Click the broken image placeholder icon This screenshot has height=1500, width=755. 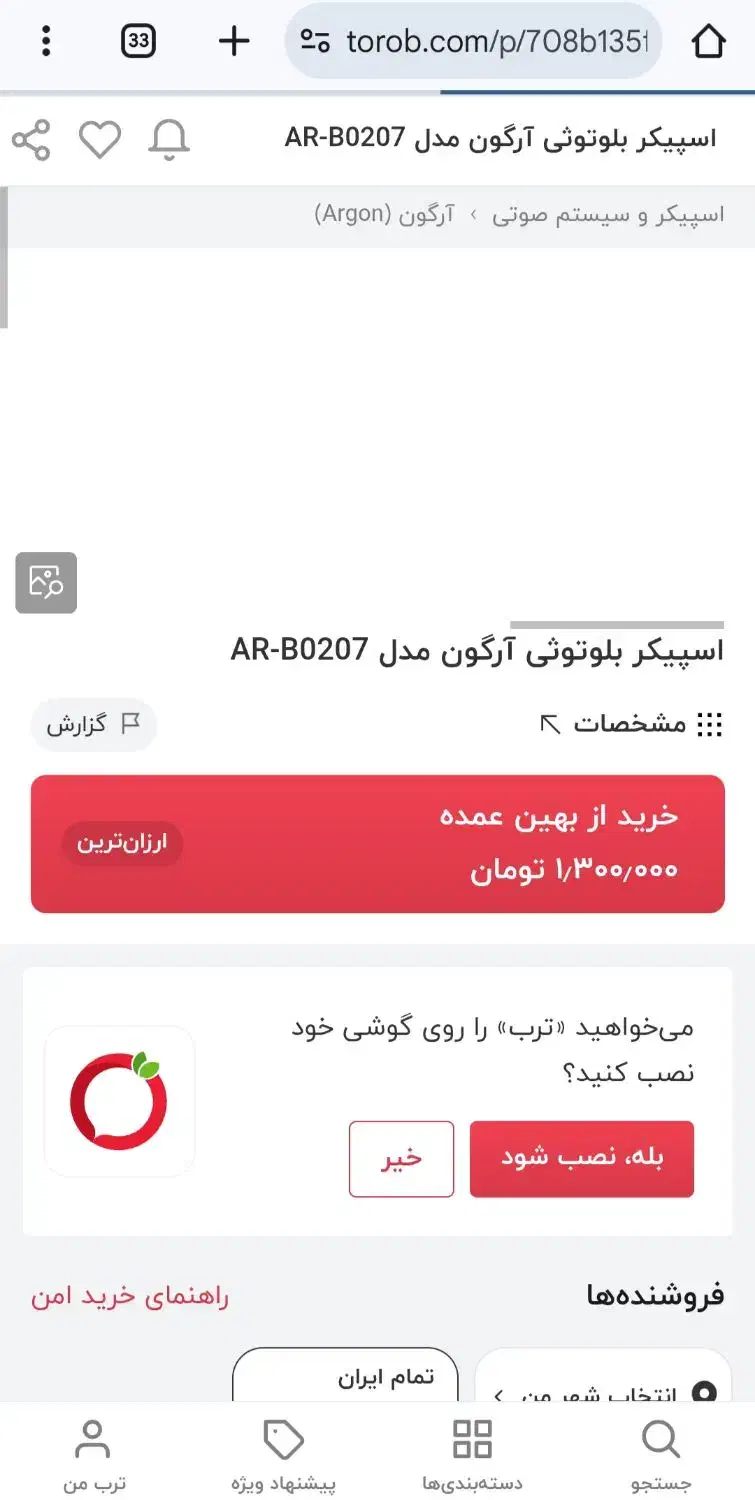coord(45,583)
